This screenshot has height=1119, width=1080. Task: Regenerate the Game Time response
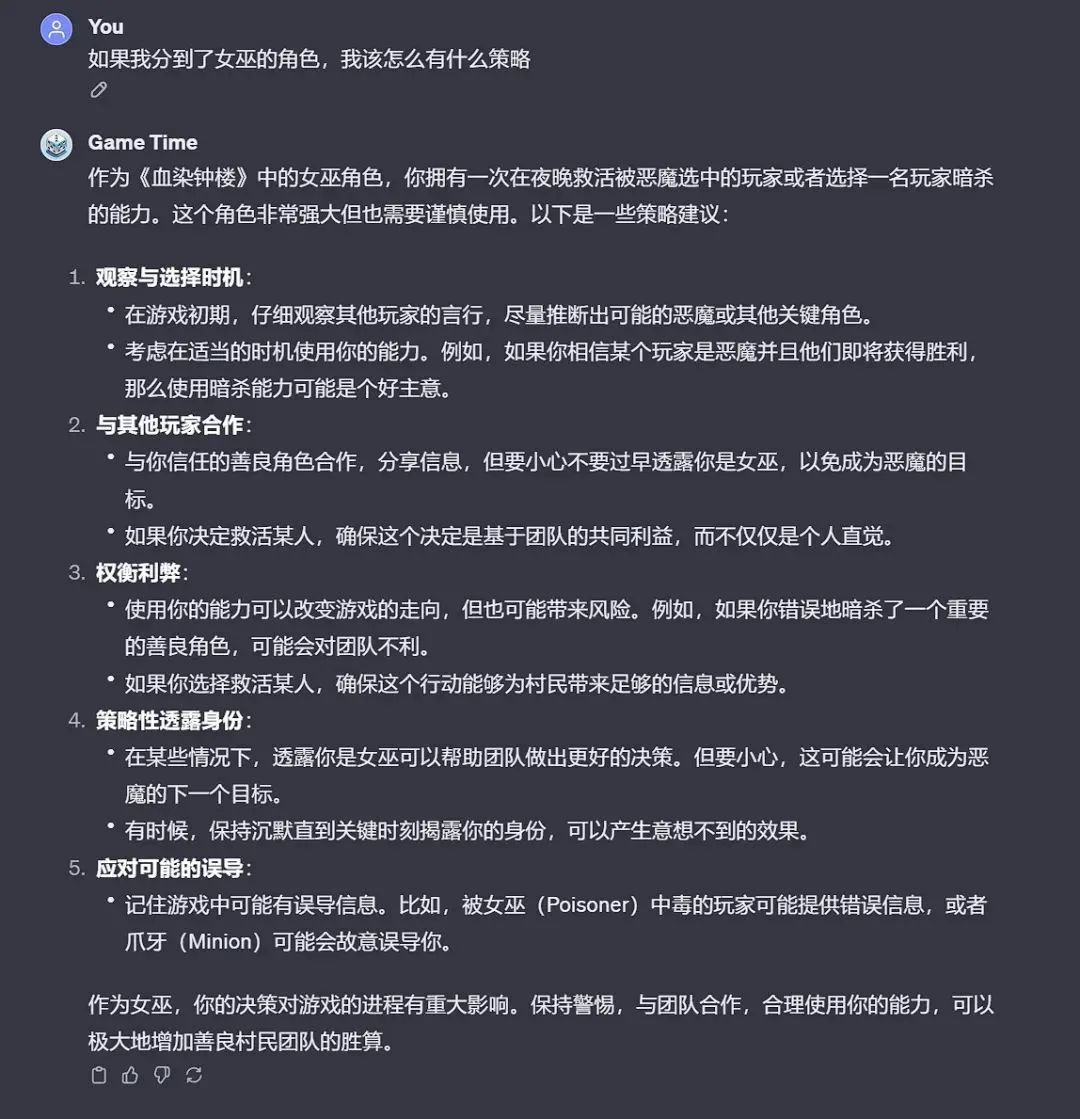pos(193,1075)
